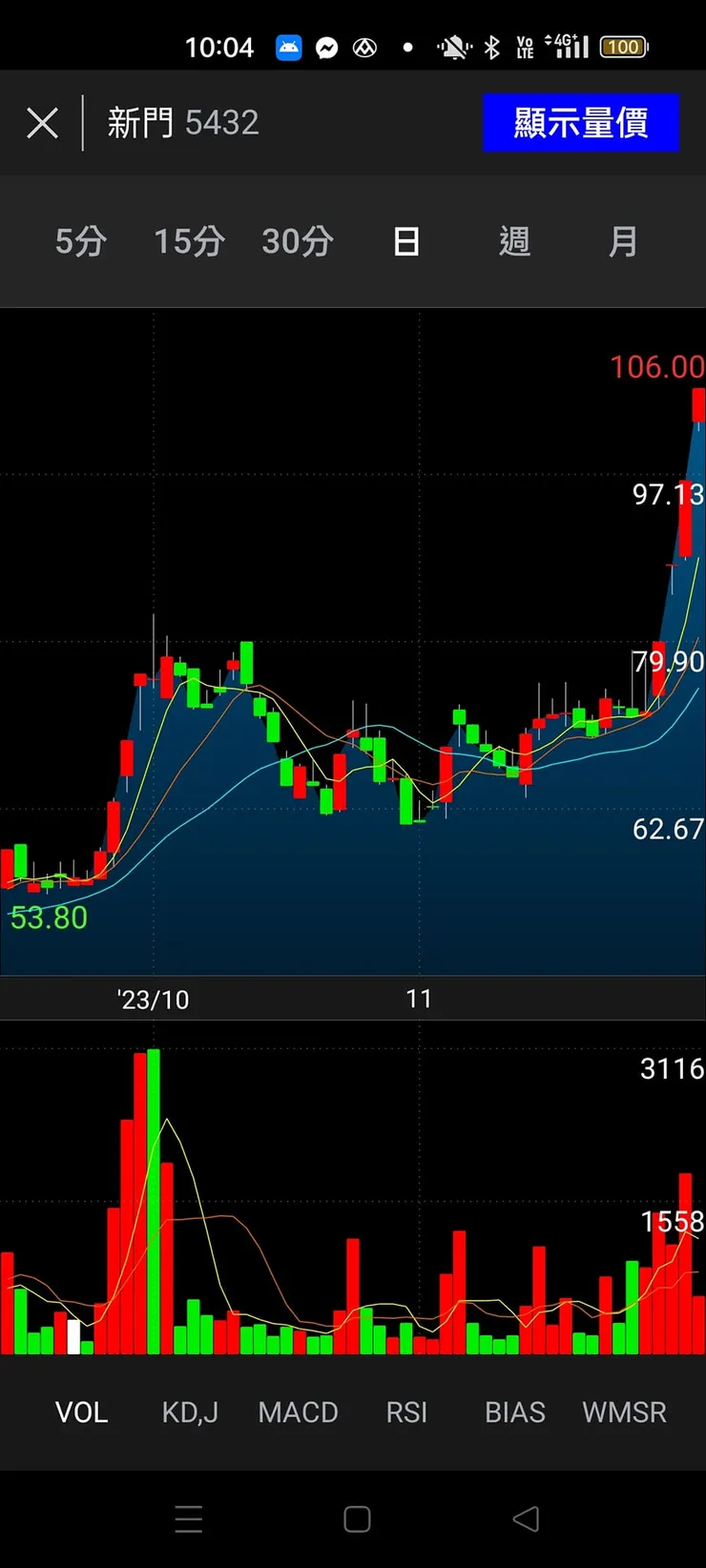
Task: Tap the 顯示量價 button
Action: point(580,123)
